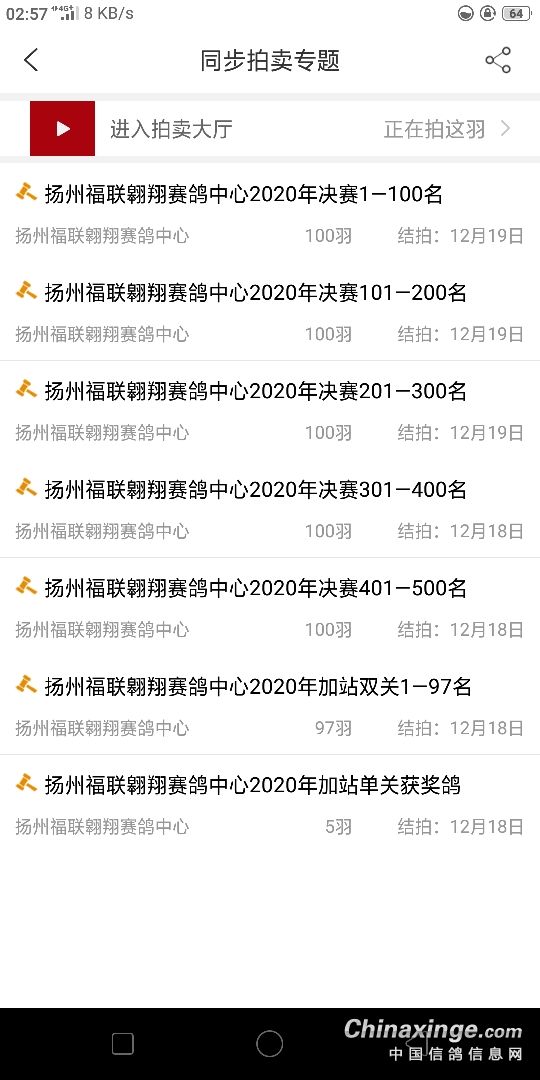This screenshot has width=540, height=1080.
Task: Open the 加站单关获奖鸽 auction listing
Action: 270,804
